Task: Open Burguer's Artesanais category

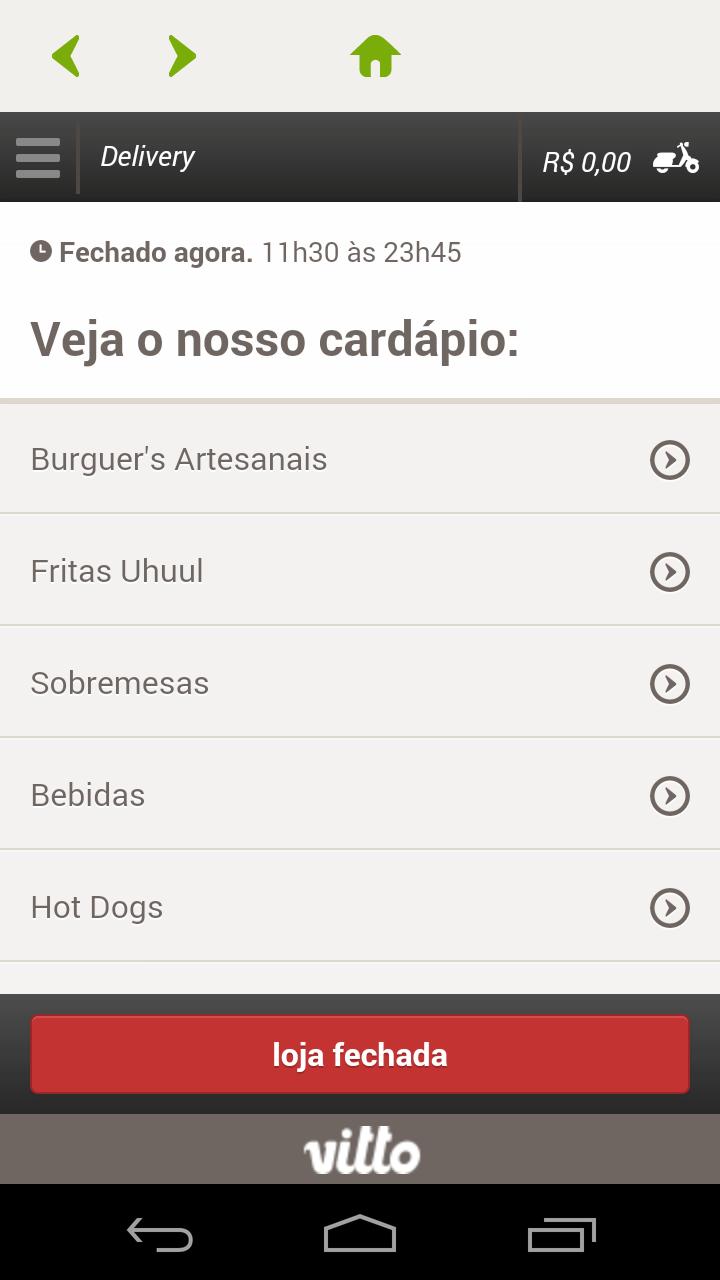Action: tap(360, 459)
